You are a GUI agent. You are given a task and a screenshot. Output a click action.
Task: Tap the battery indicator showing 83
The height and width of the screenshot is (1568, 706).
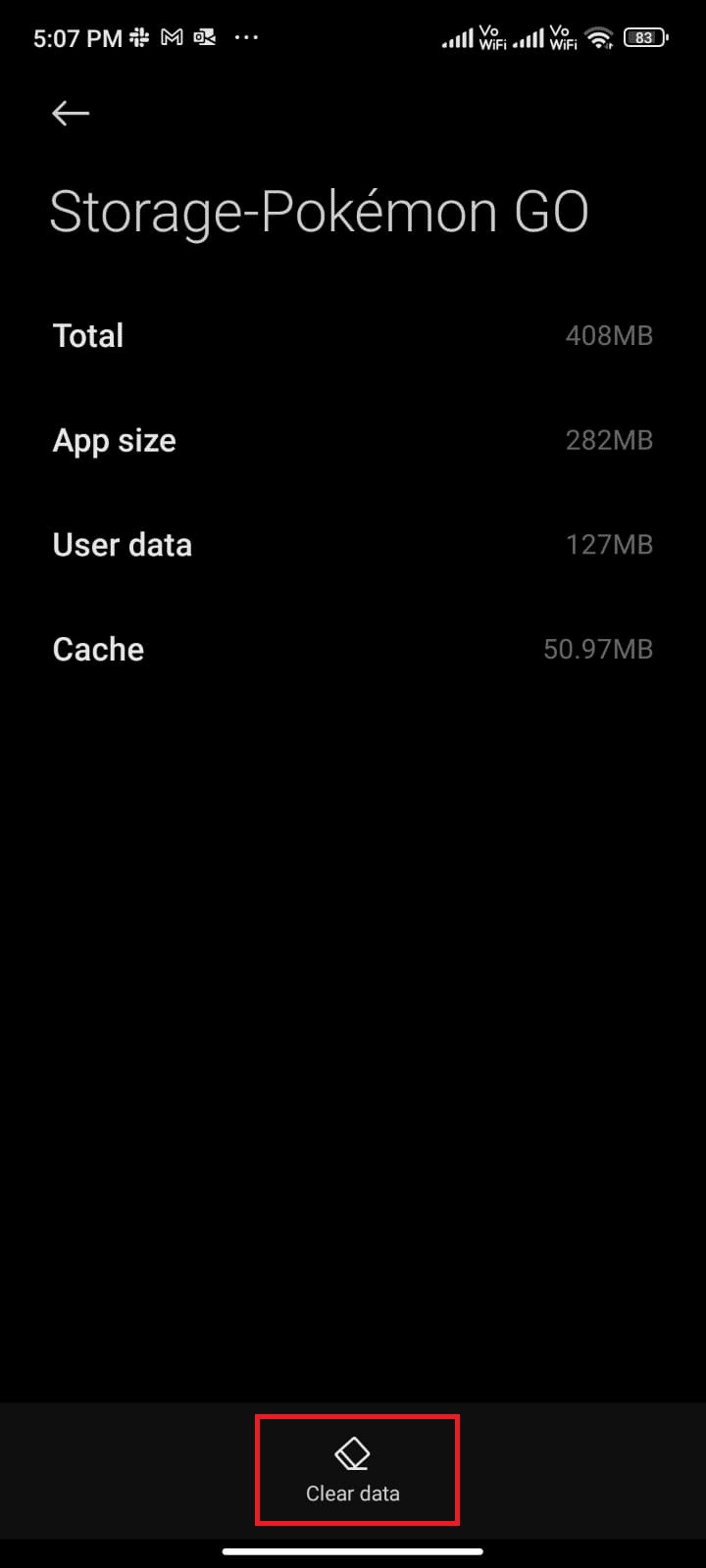point(645,37)
